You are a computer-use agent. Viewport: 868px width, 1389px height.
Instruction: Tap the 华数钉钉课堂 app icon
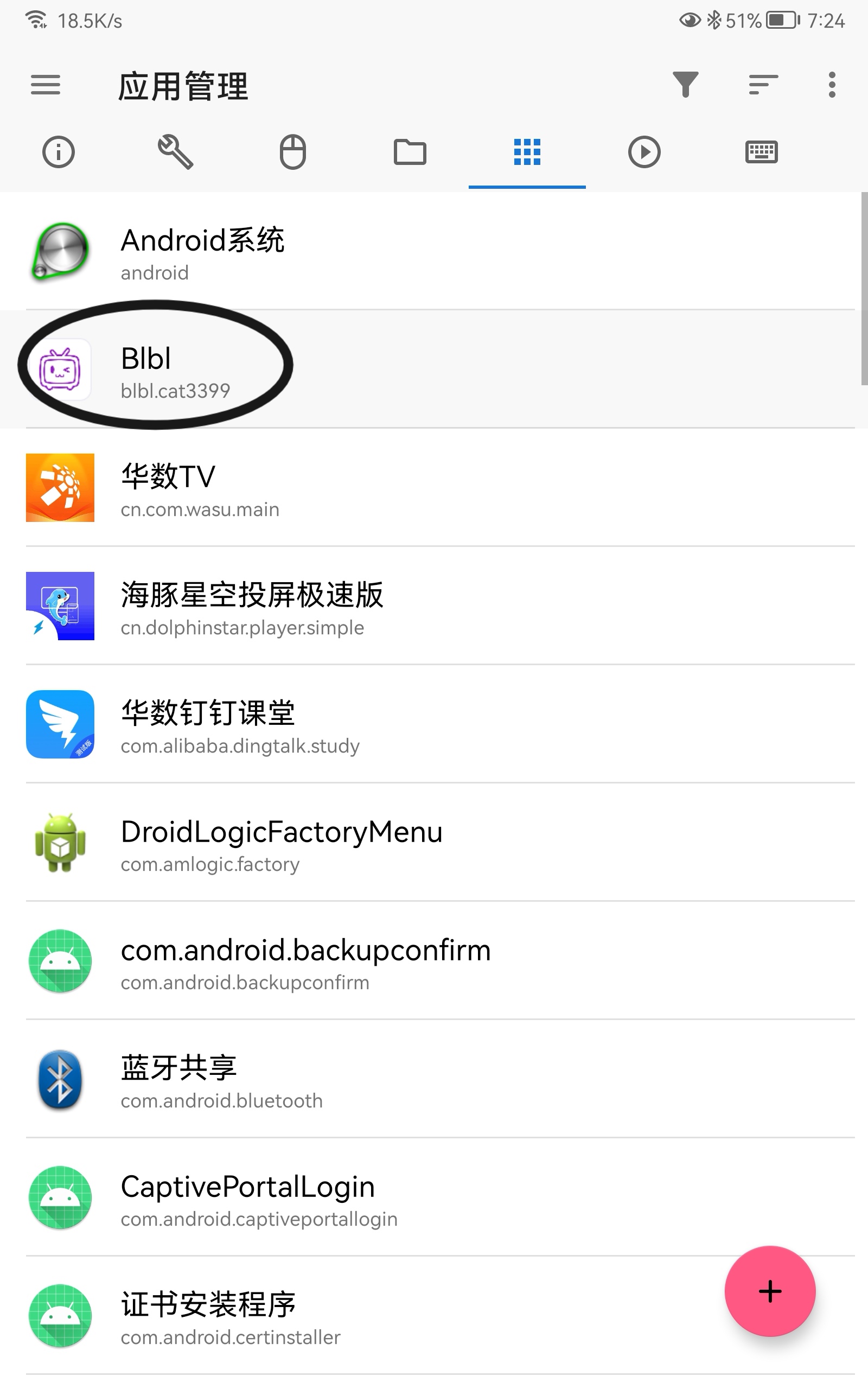pos(60,724)
